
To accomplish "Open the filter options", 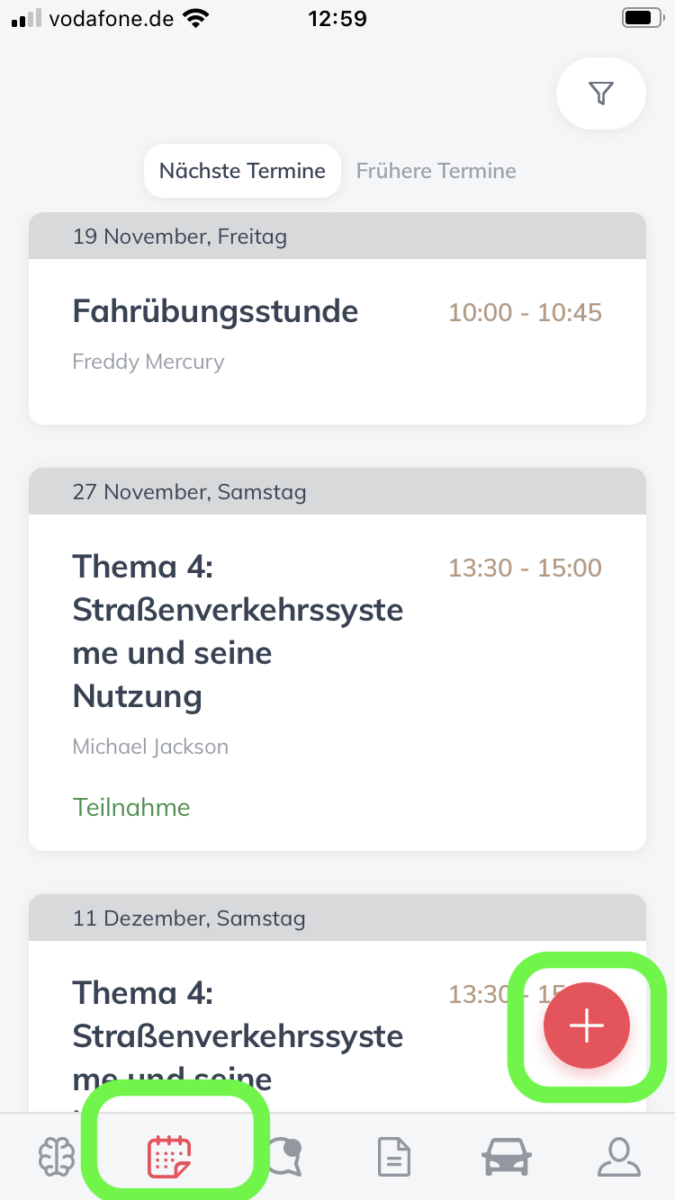I will pos(600,94).
